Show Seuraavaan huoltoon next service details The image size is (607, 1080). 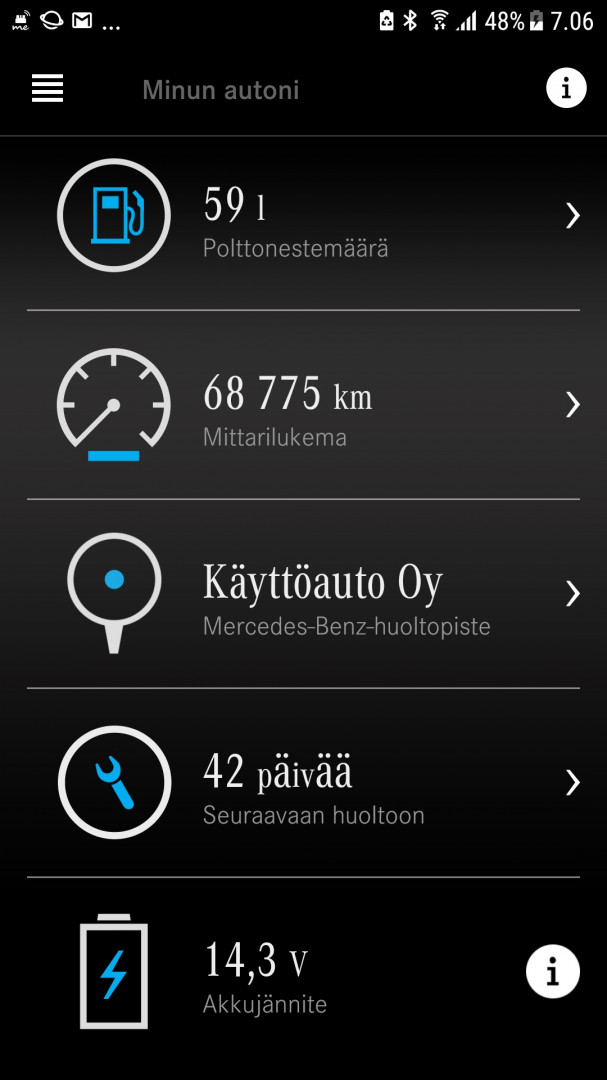click(x=303, y=782)
